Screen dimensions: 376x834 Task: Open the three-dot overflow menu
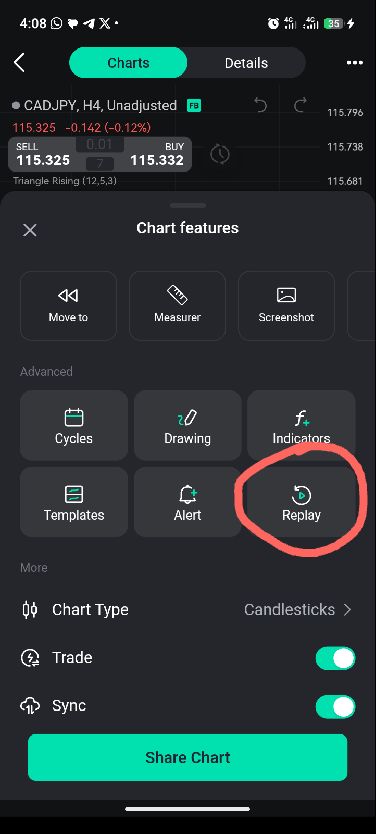coord(354,63)
